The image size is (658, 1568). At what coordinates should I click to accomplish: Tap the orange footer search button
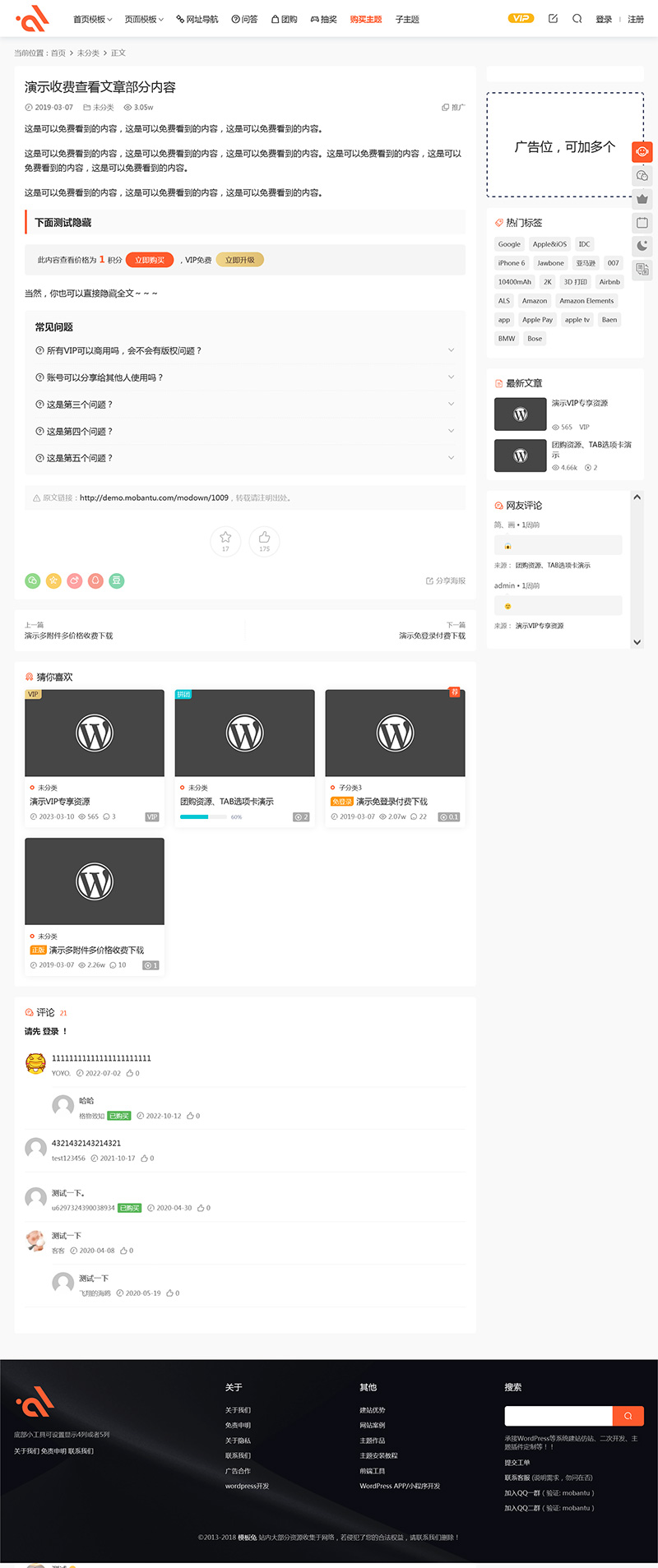point(628,1415)
